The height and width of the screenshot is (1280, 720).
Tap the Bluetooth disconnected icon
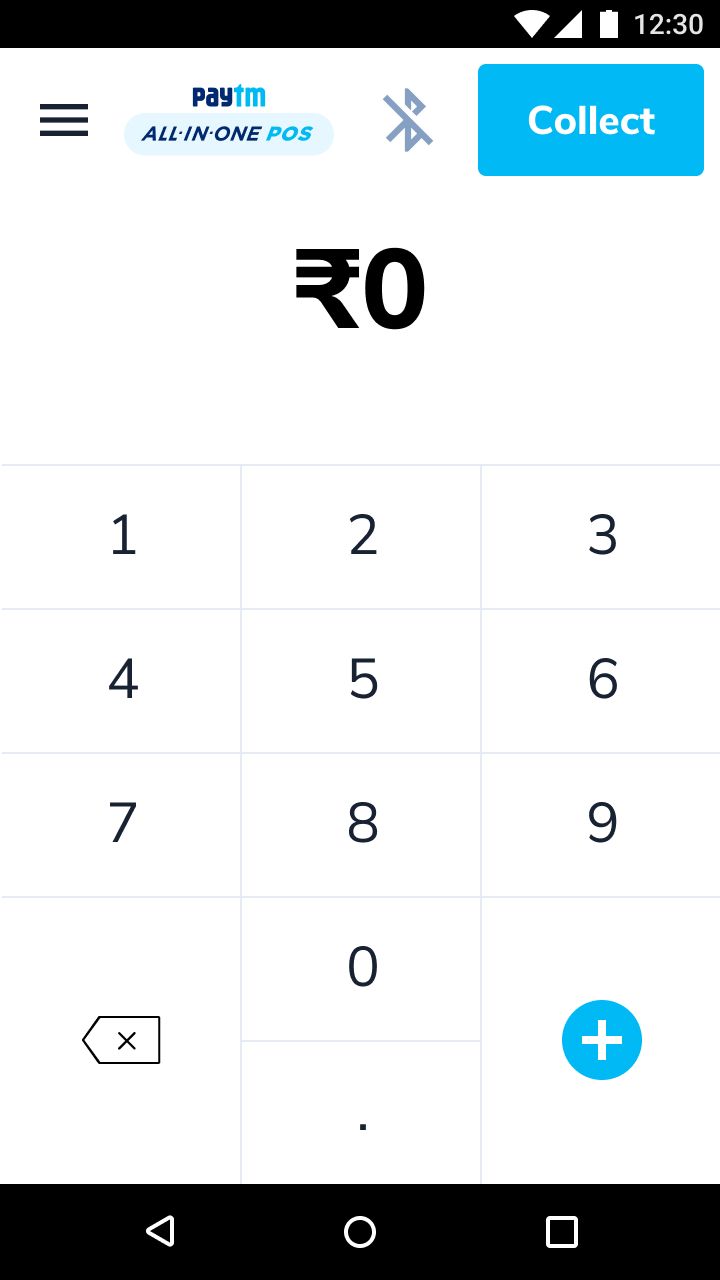pos(408,120)
